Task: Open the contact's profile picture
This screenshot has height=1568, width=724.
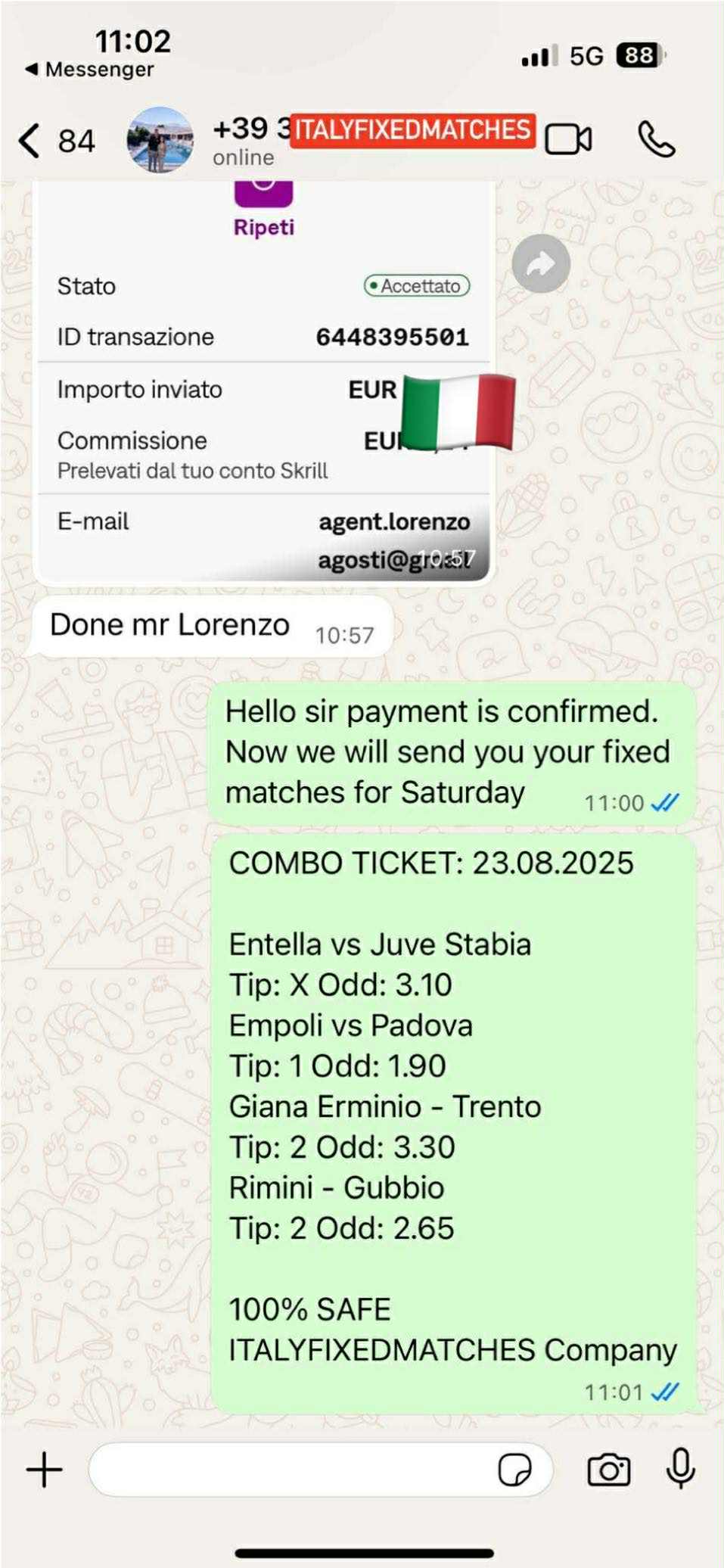Action: pyautogui.click(x=160, y=140)
